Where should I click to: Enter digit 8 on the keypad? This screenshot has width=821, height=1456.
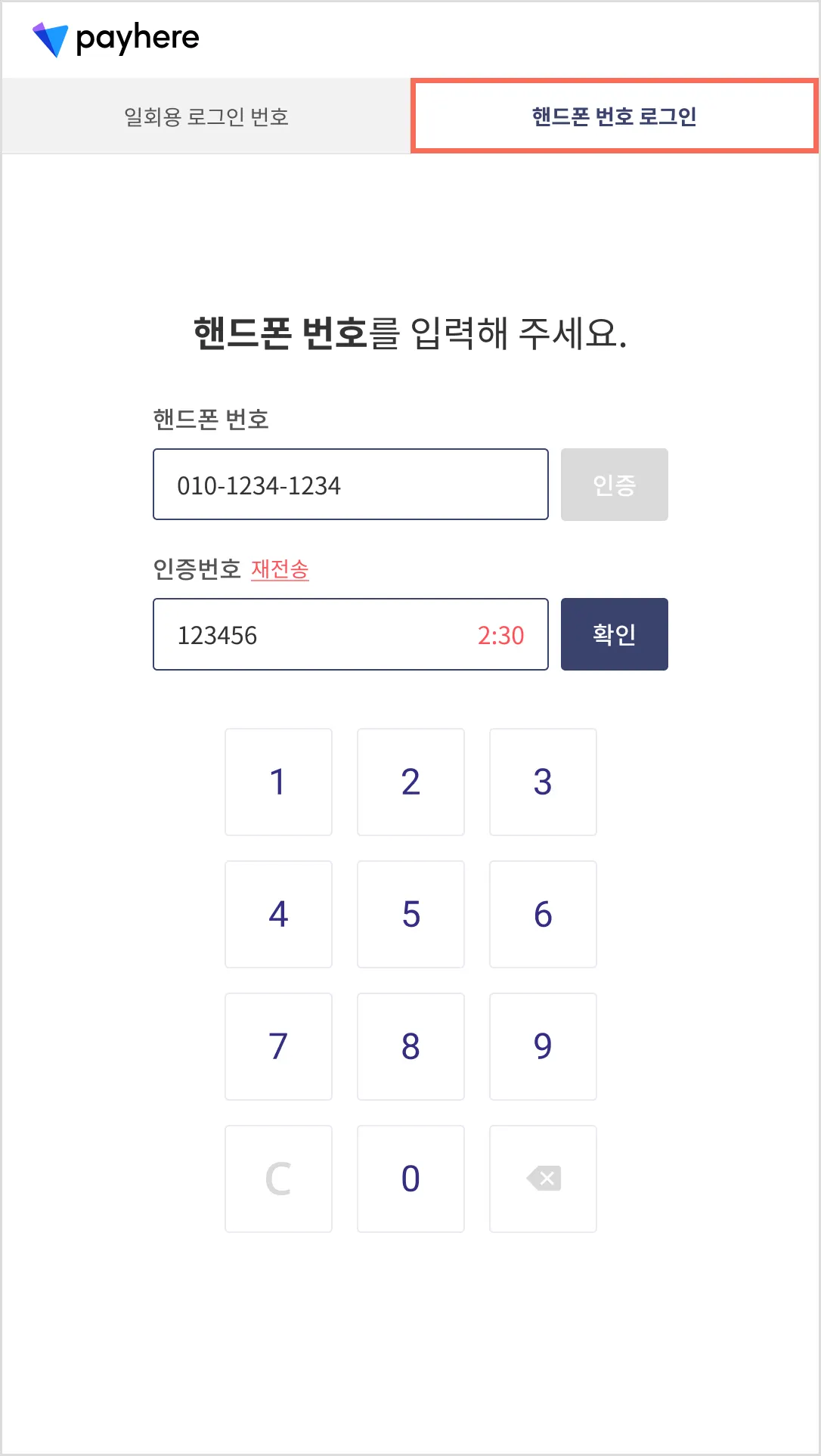tap(410, 1046)
